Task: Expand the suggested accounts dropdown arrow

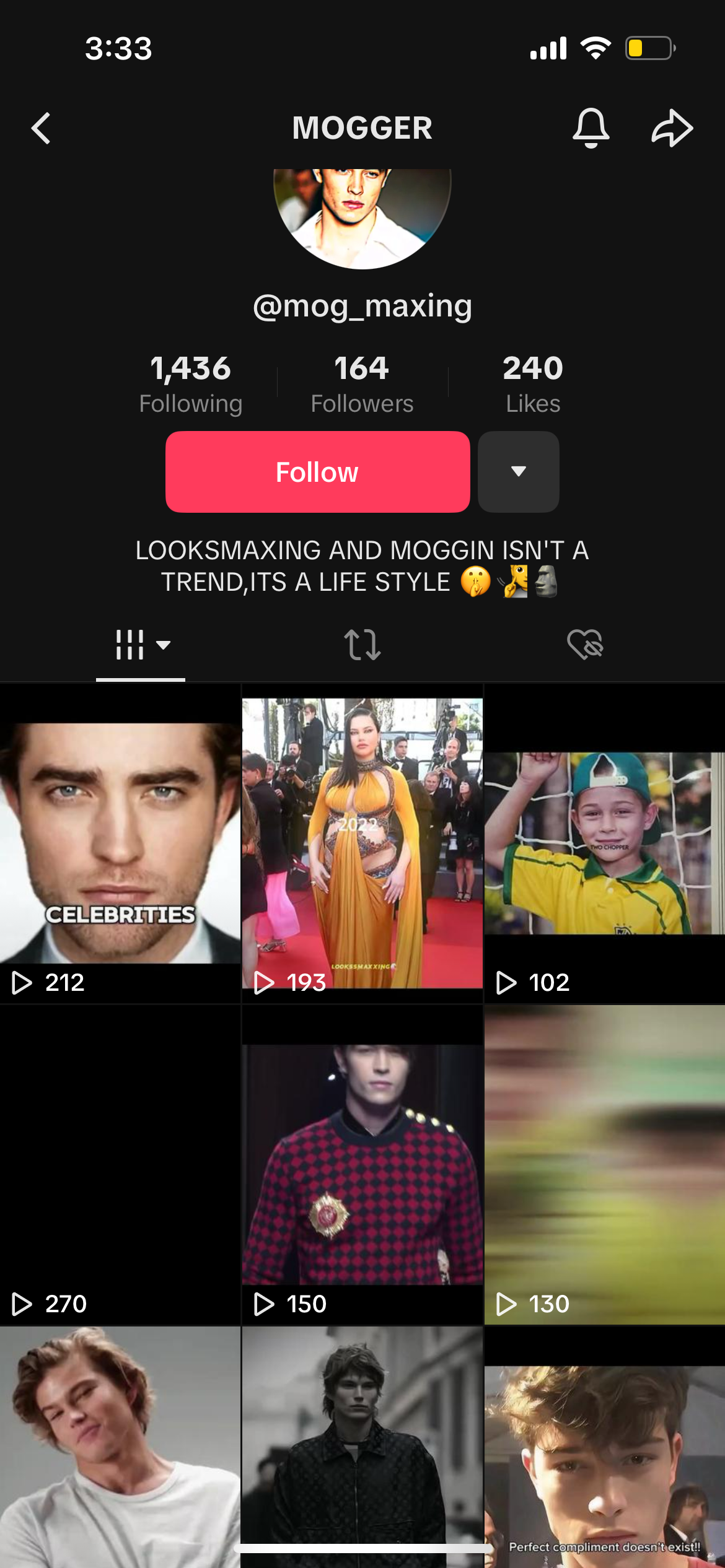Action: click(519, 472)
